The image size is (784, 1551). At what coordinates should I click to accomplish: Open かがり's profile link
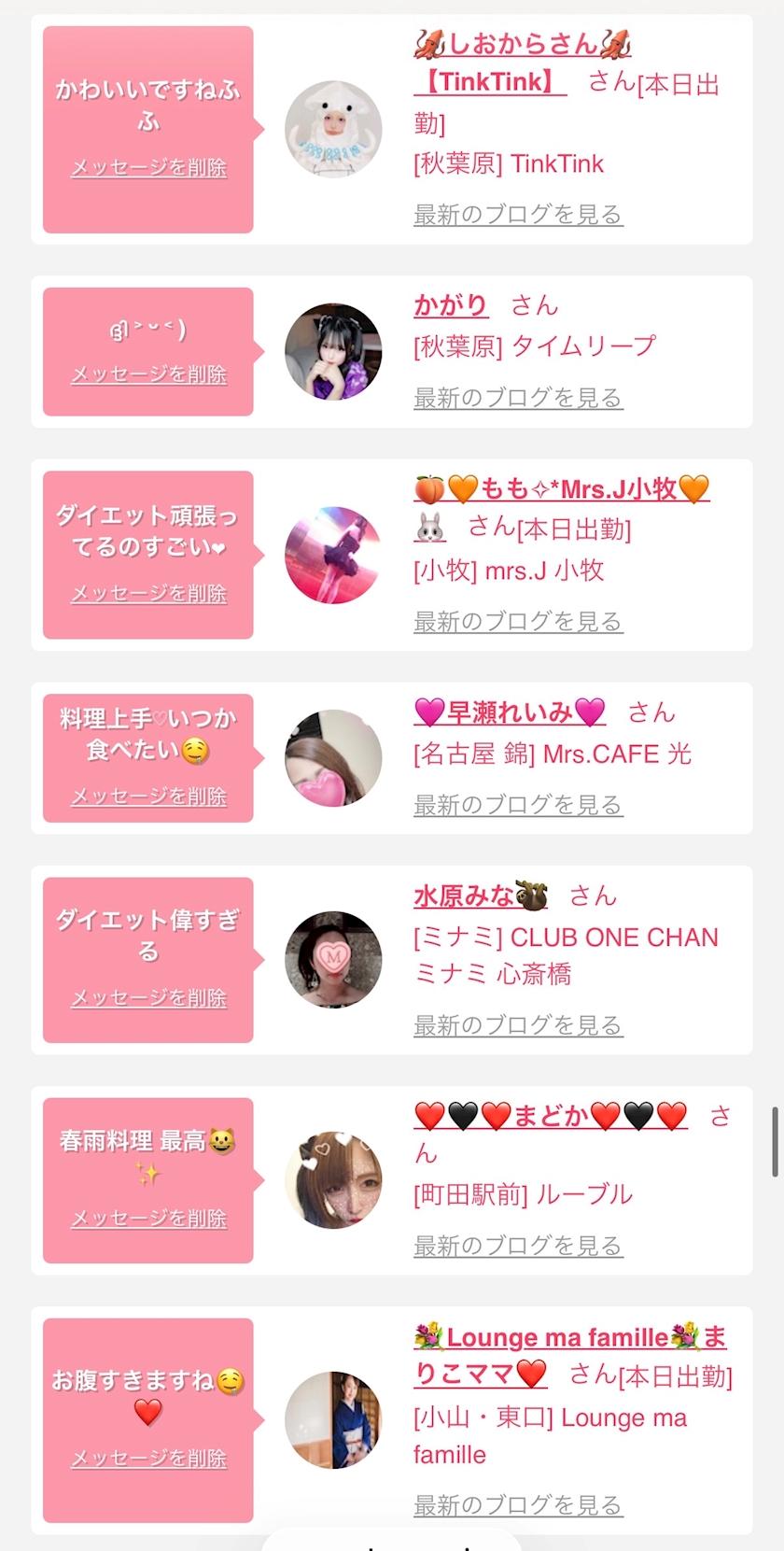coord(451,305)
